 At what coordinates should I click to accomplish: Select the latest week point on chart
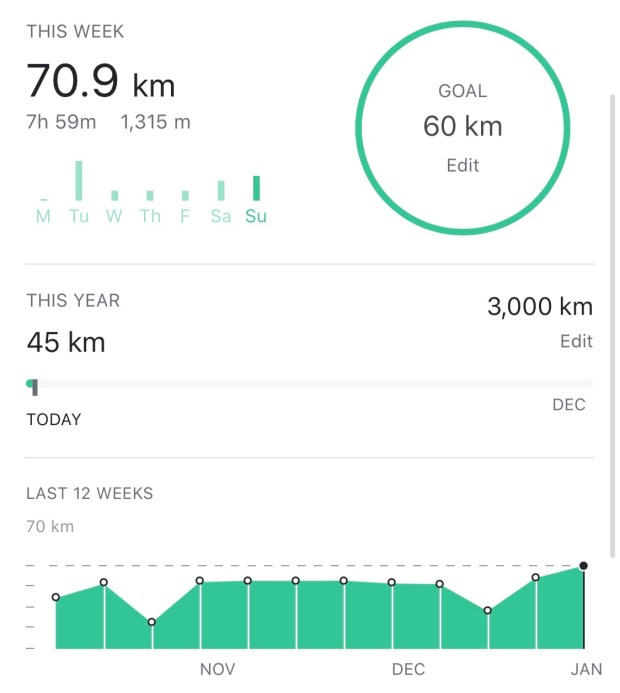(583, 566)
